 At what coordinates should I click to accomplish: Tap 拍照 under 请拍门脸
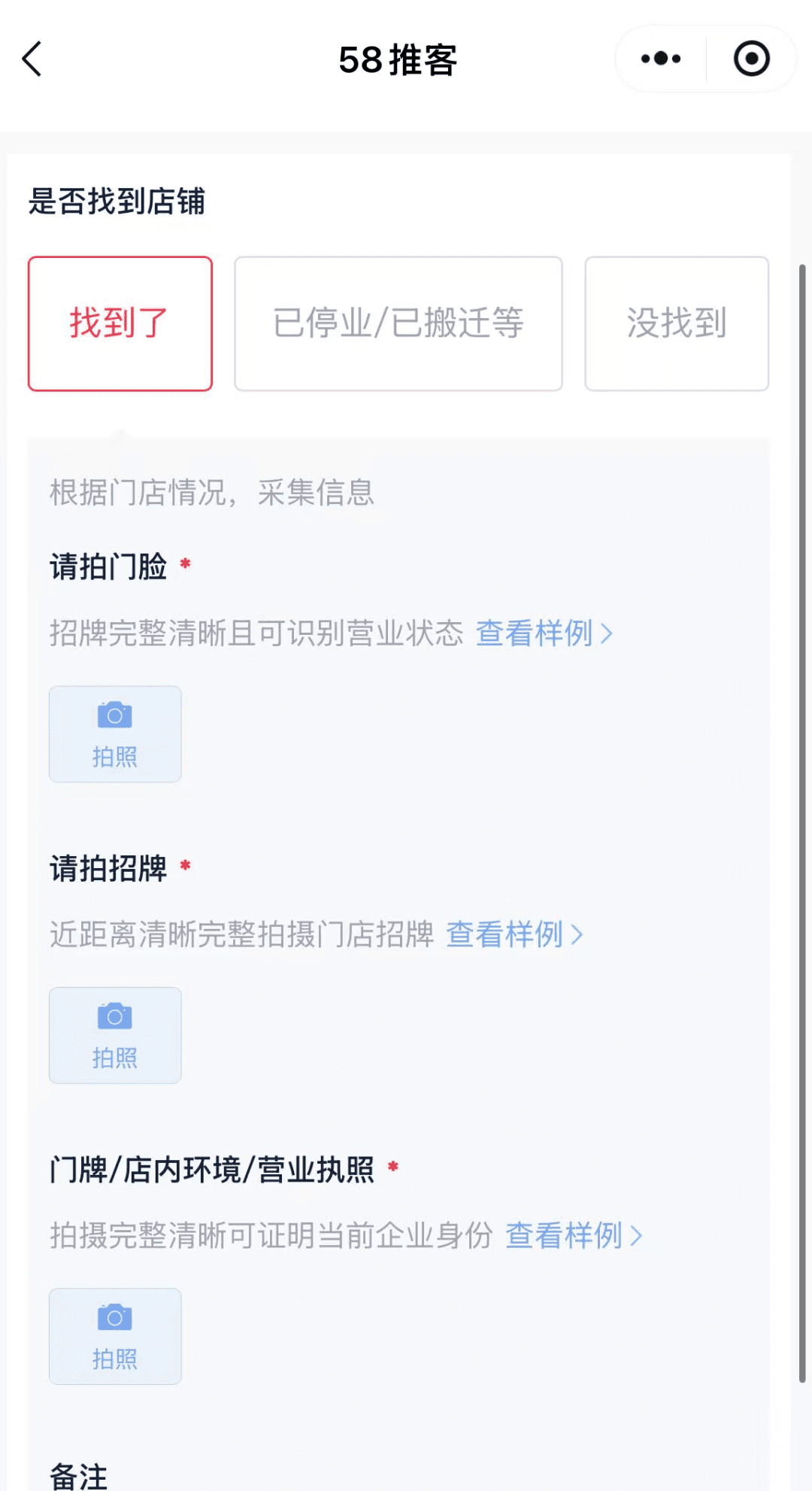pyautogui.click(x=115, y=734)
